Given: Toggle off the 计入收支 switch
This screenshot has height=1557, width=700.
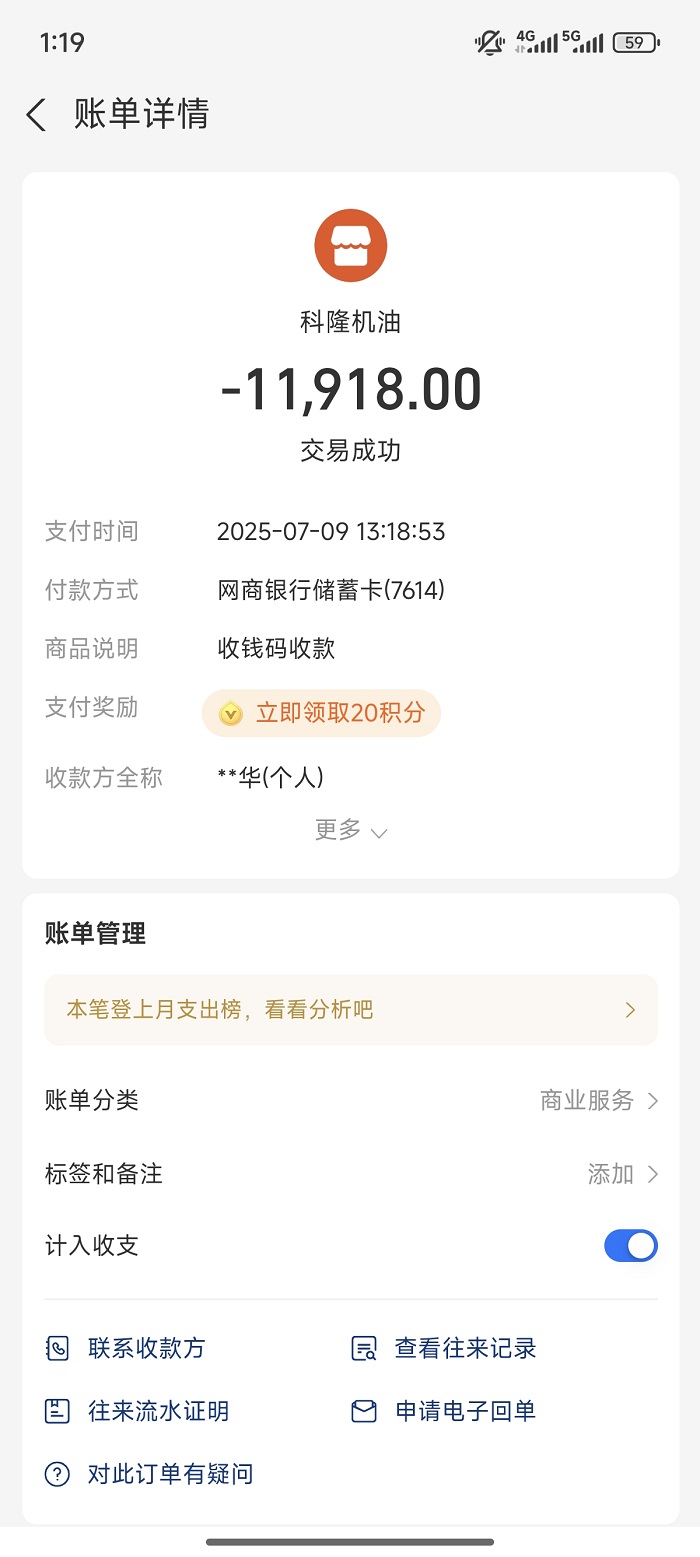Looking at the screenshot, I should pos(631,1246).
